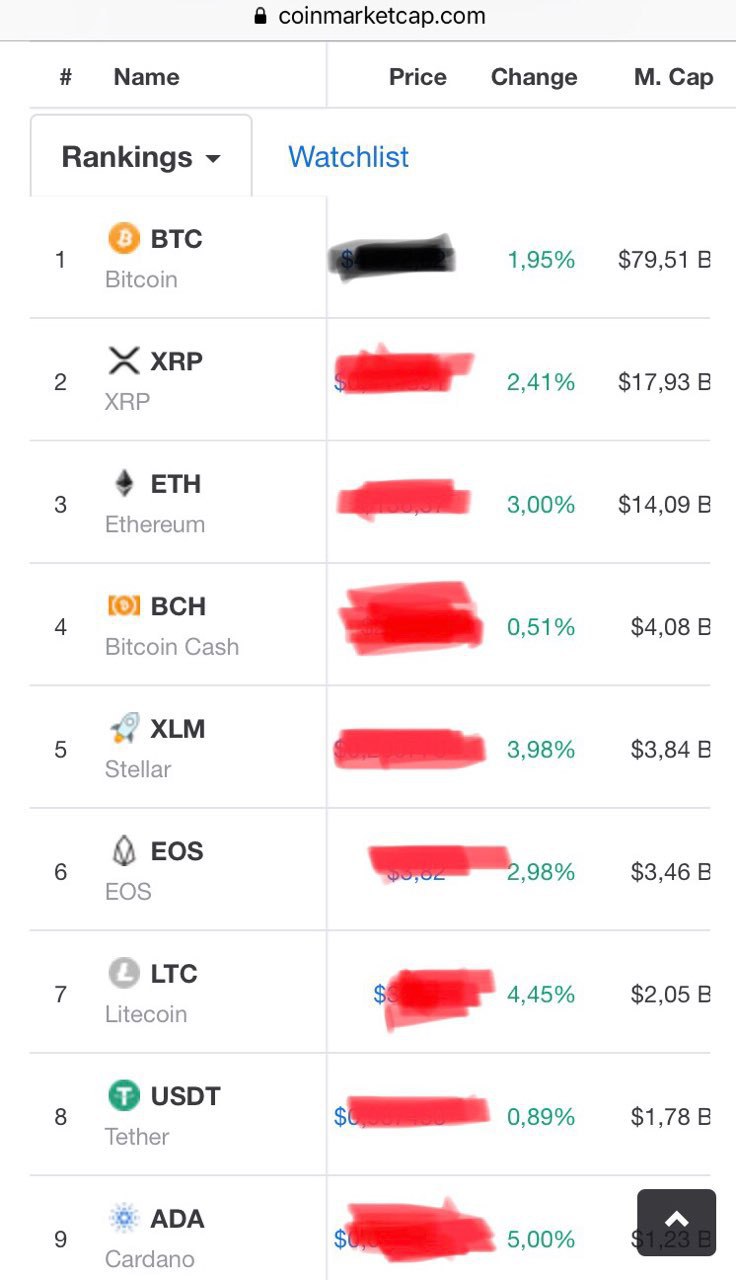Sort by the Name column header
736x1280 pixels.
(x=146, y=77)
